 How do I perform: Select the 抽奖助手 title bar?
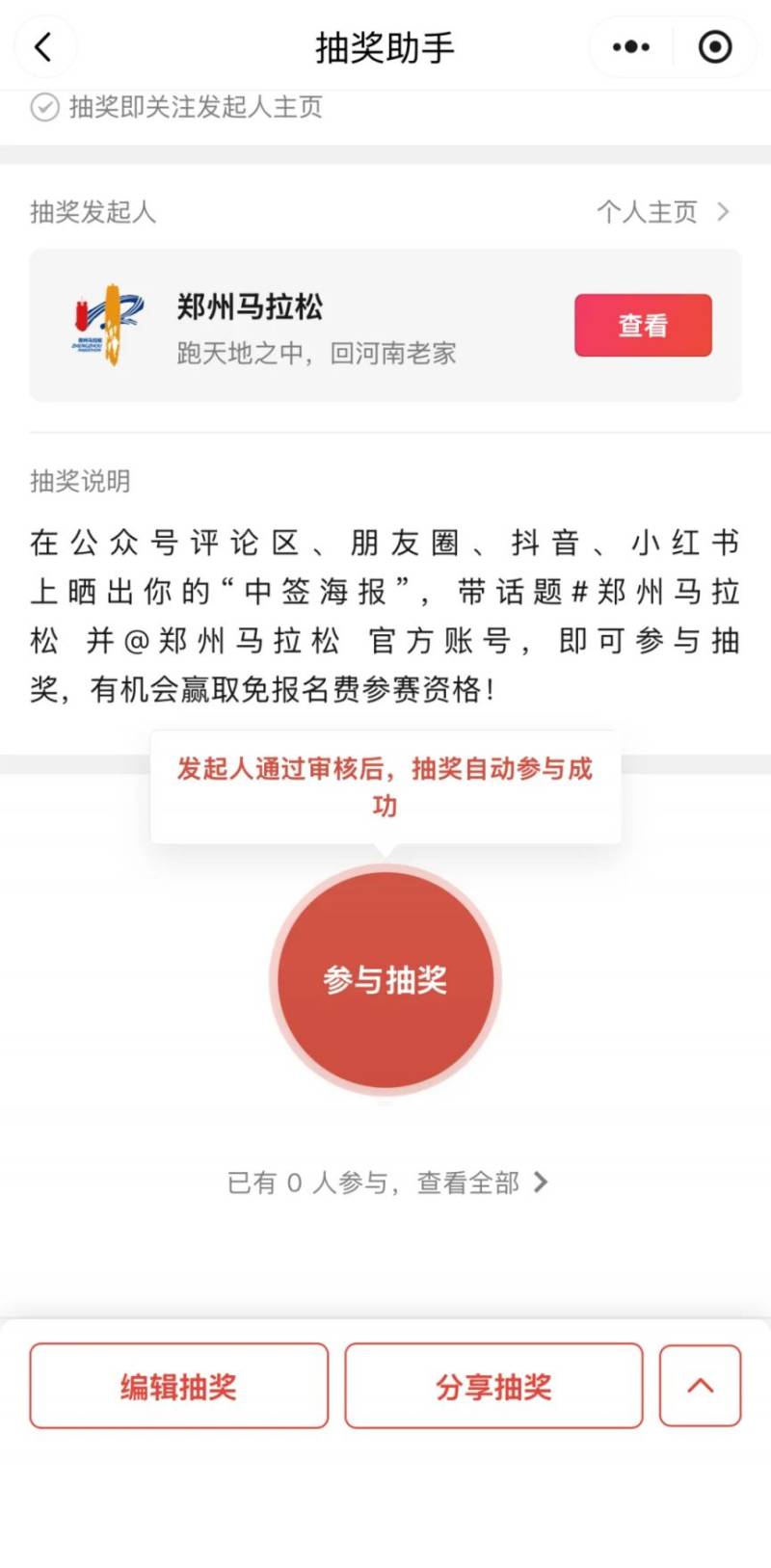click(384, 46)
